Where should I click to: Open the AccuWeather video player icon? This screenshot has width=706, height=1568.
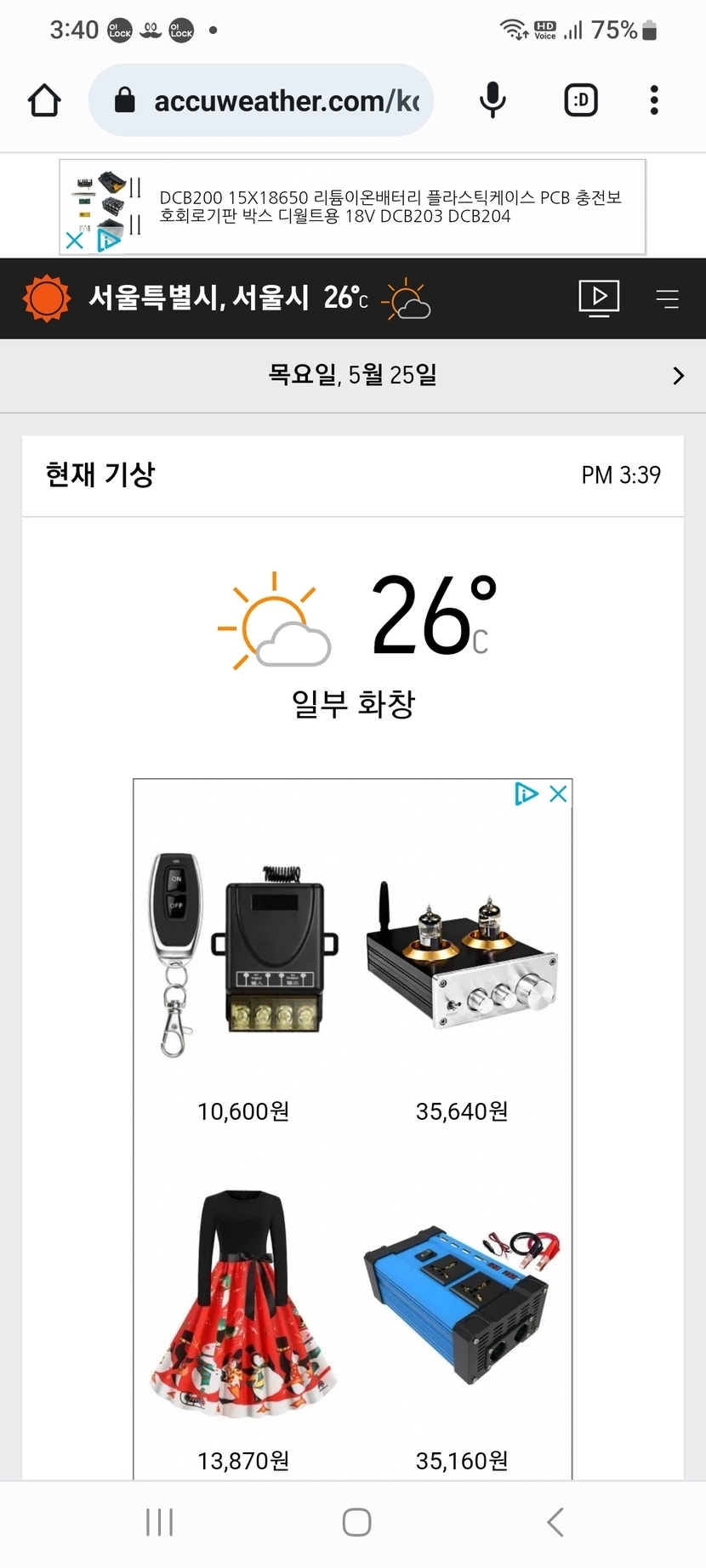point(599,298)
